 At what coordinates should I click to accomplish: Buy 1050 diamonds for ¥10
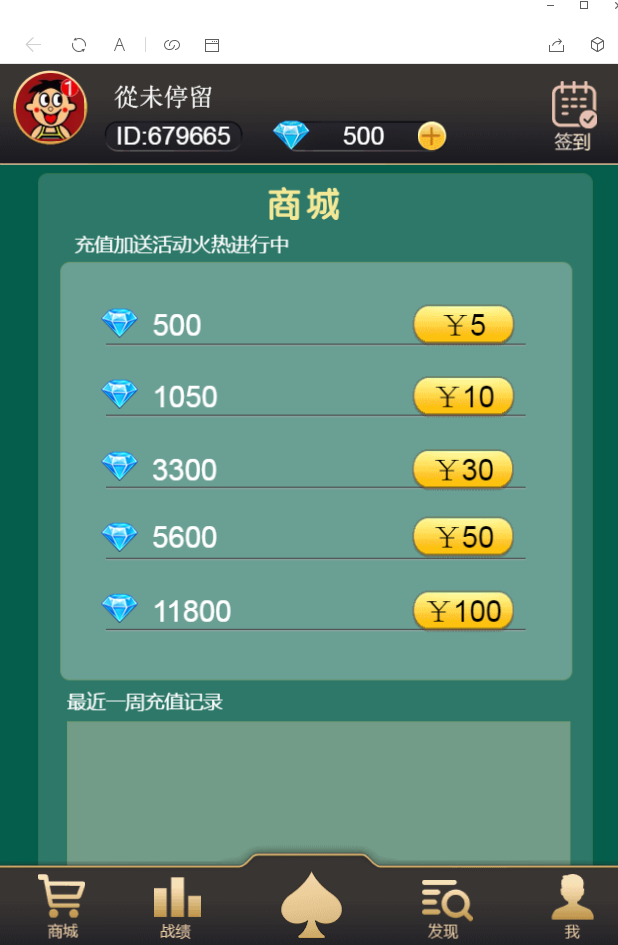[x=463, y=397]
